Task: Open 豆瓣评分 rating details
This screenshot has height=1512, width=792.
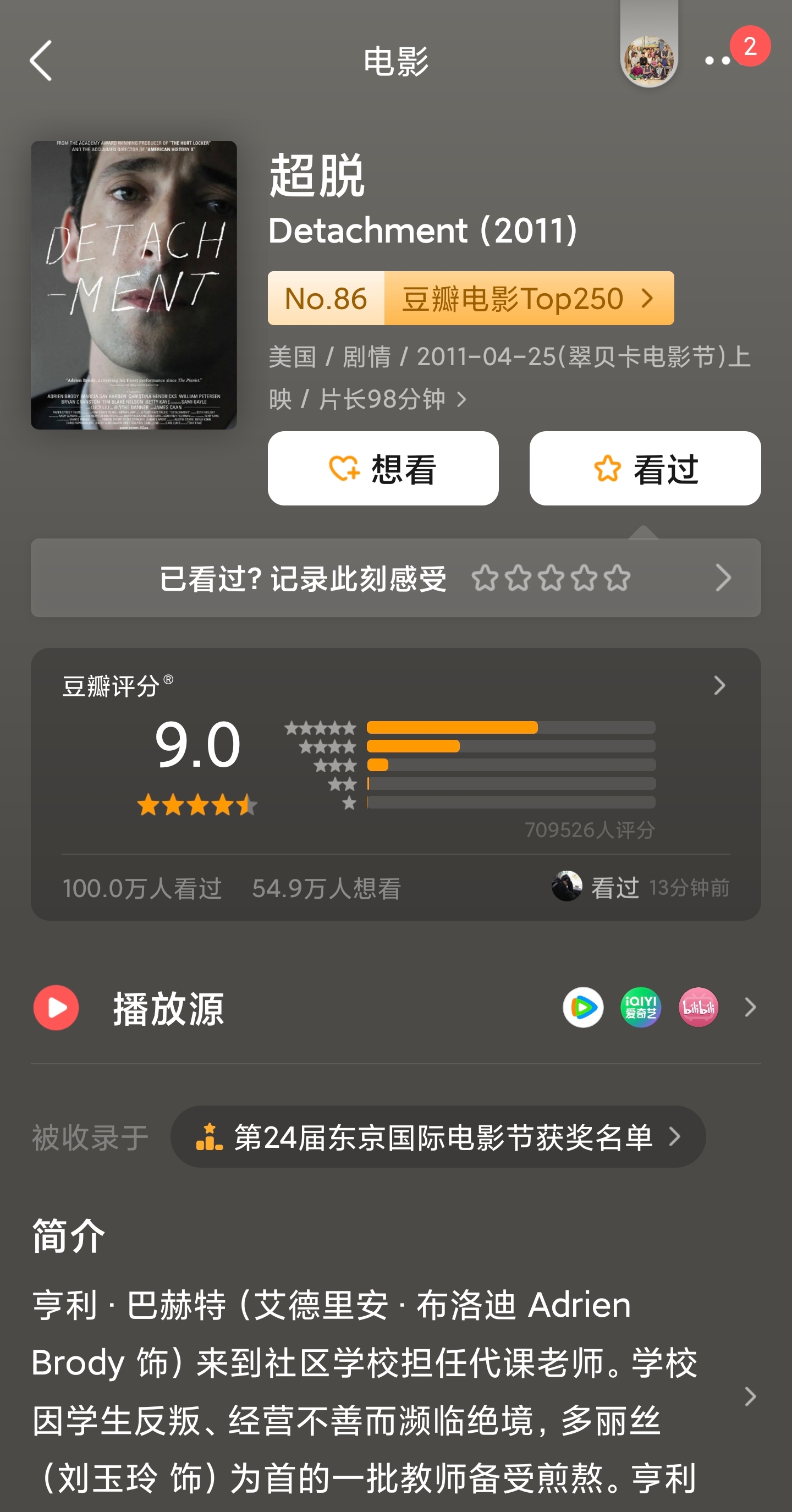Action: point(719,685)
